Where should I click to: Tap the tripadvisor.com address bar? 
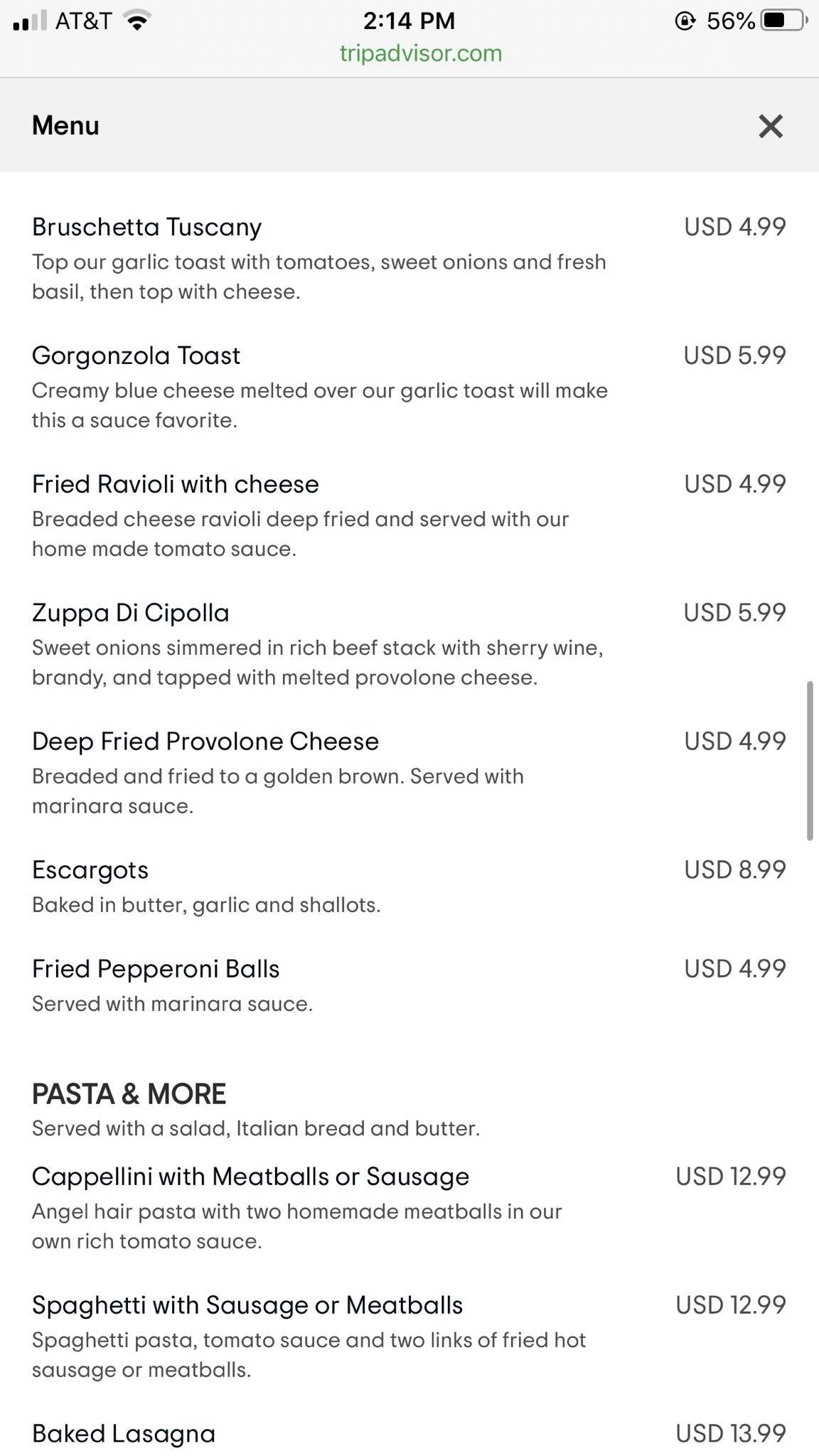click(420, 53)
